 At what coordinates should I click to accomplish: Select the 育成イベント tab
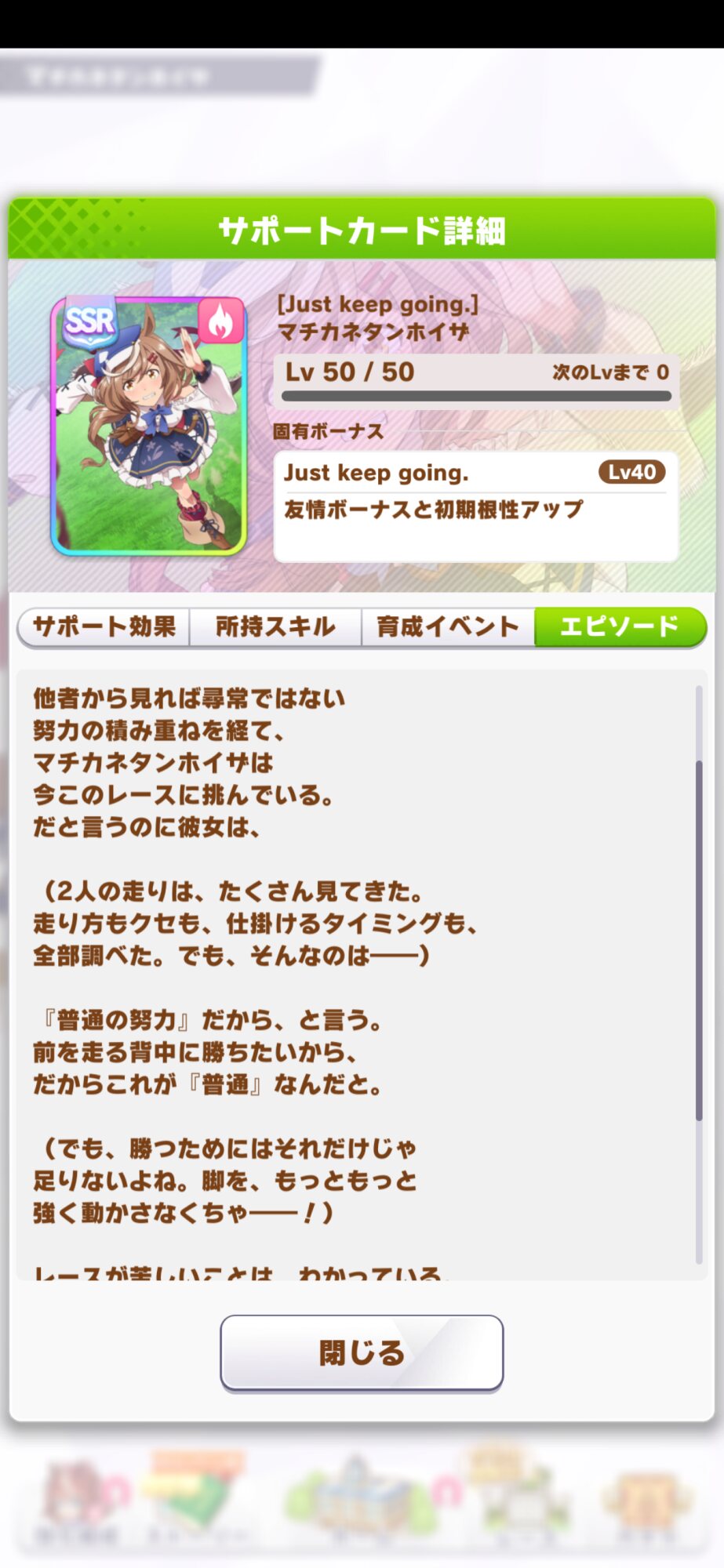tap(448, 627)
